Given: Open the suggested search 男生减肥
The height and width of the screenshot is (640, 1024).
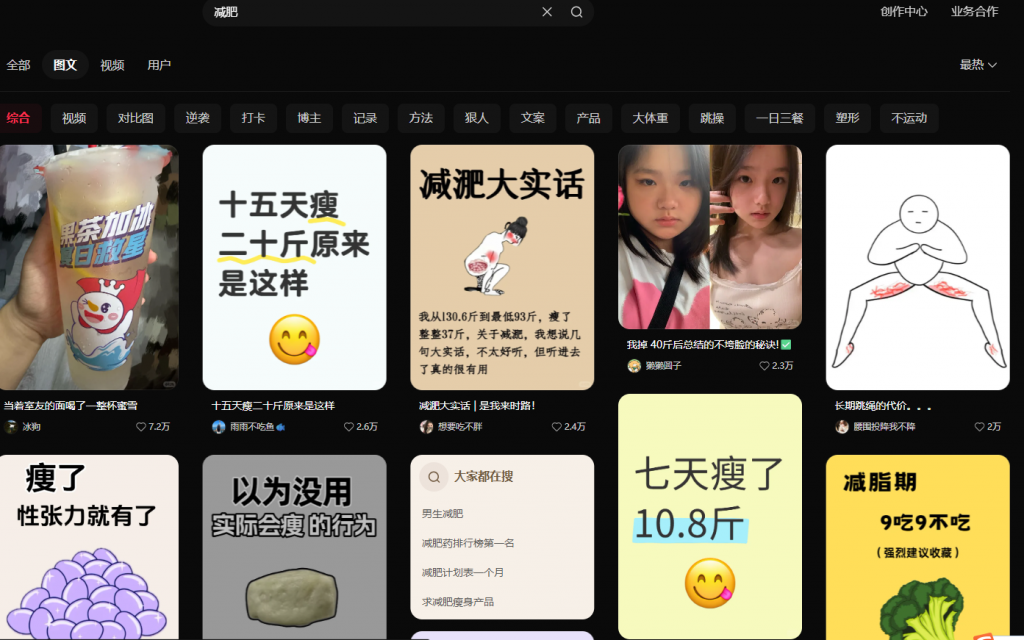Looking at the screenshot, I should click(x=443, y=514).
